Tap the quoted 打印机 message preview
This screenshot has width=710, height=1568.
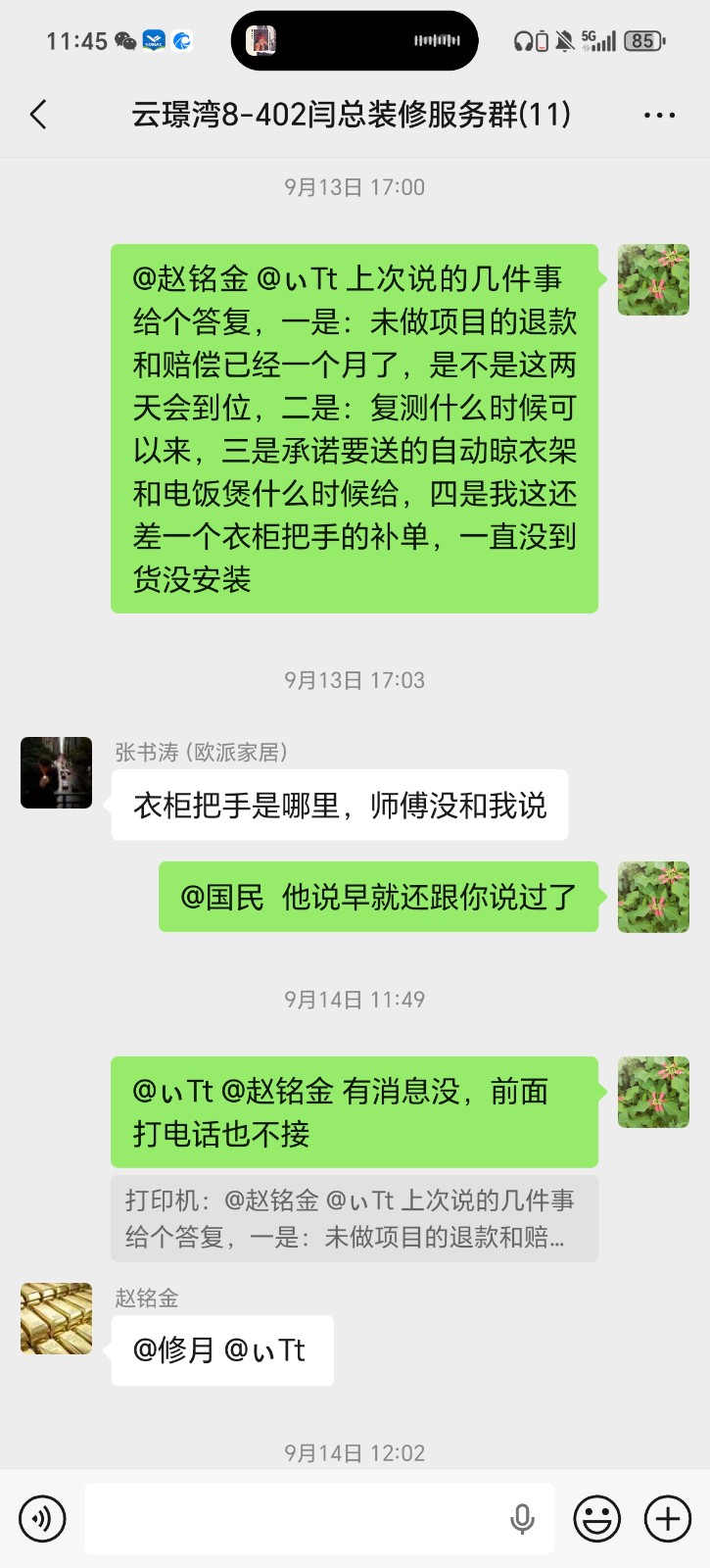click(354, 1218)
